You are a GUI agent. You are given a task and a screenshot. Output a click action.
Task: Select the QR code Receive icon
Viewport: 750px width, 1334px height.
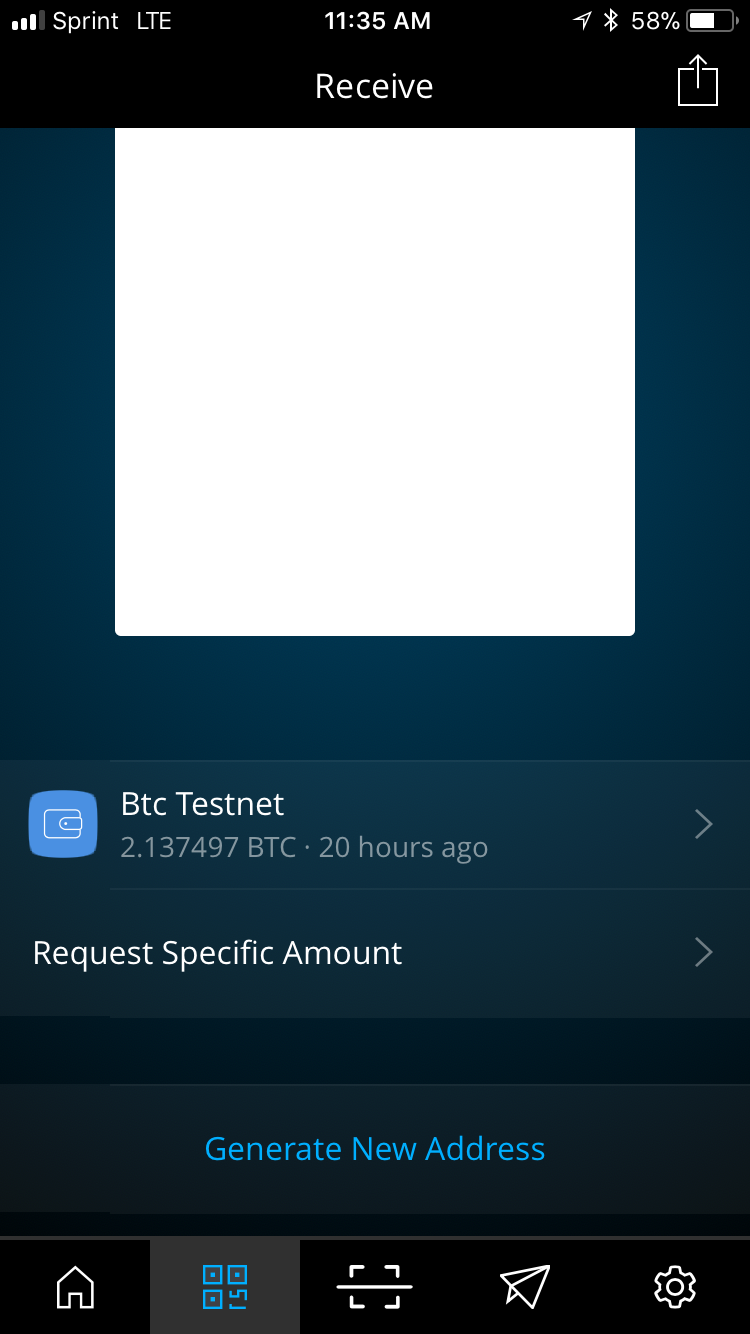point(225,1288)
